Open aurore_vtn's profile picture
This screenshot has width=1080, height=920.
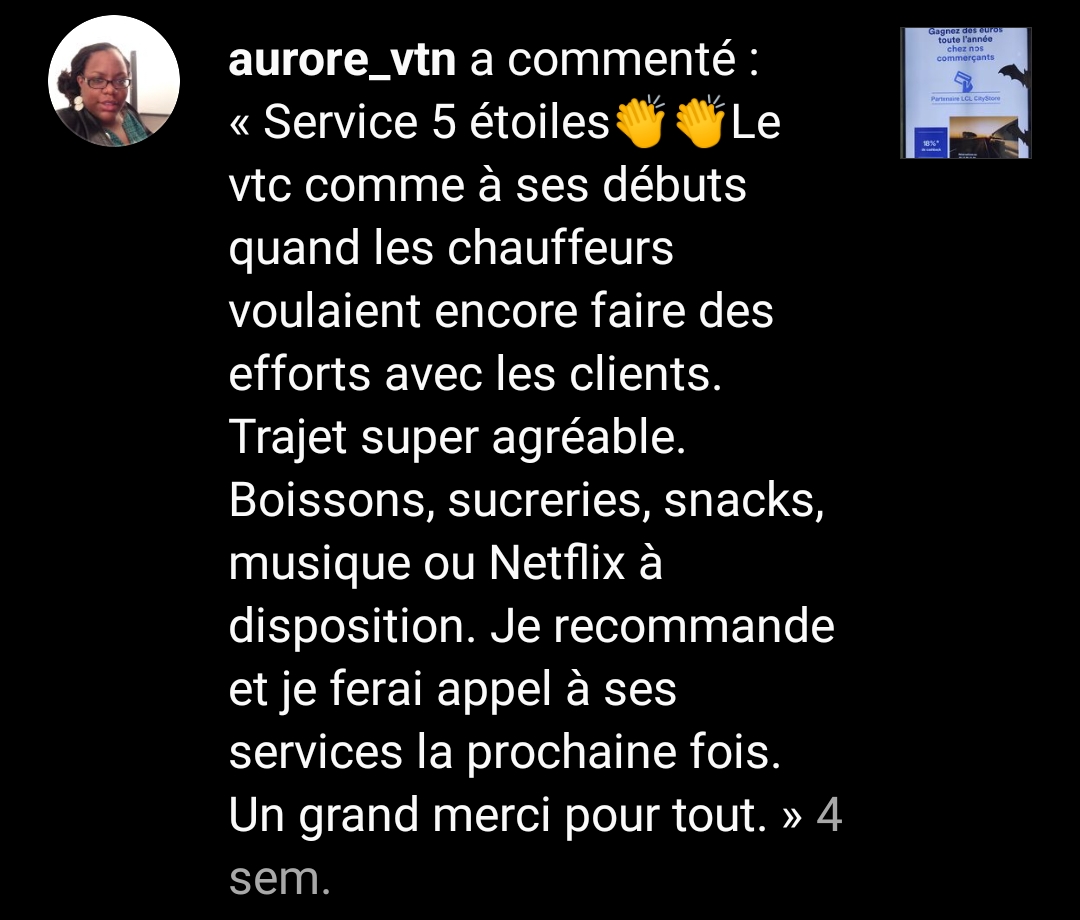coord(114,82)
